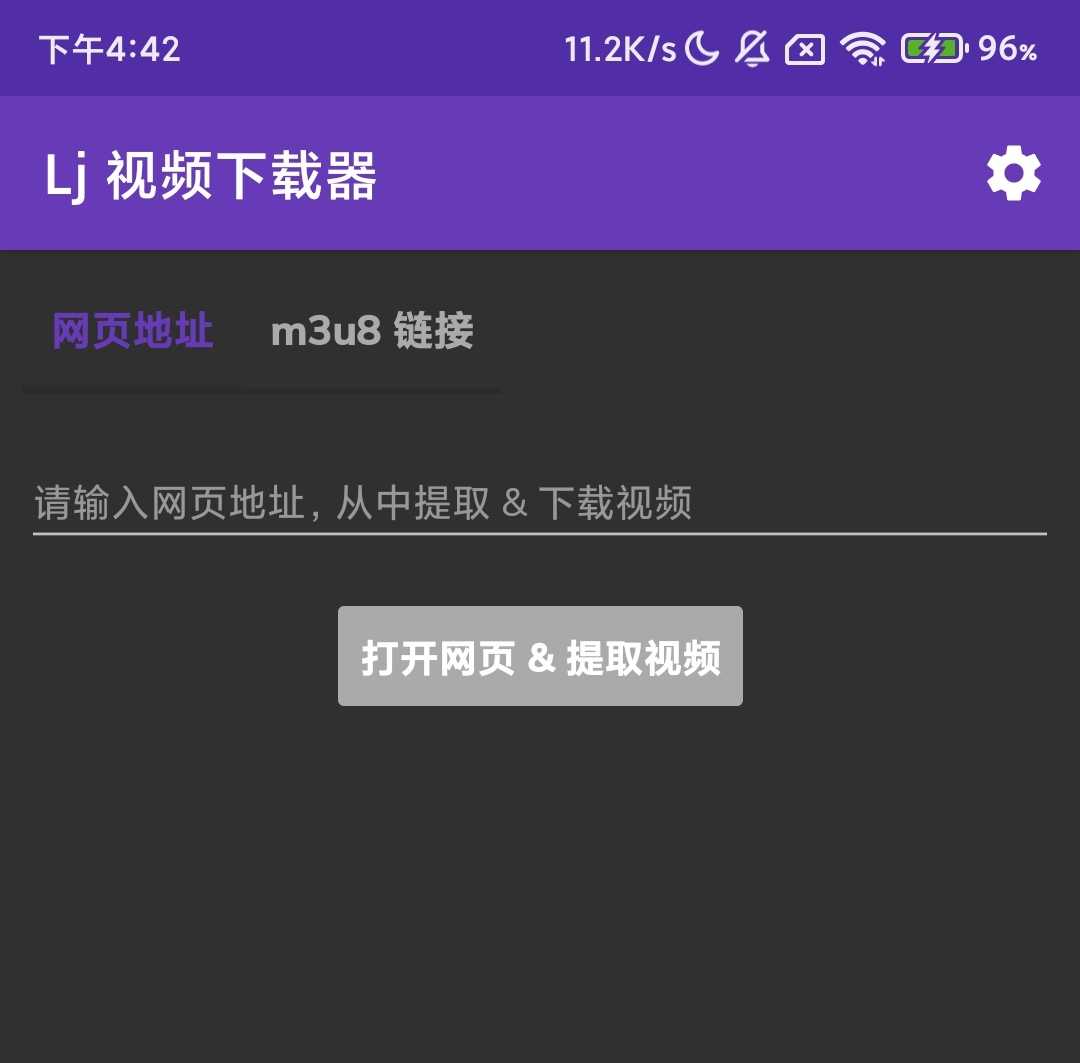The width and height of the screenshot is (1080, 1063).
Task: Switch to the m3u8 链接 tab
Action: coord(372,331)
